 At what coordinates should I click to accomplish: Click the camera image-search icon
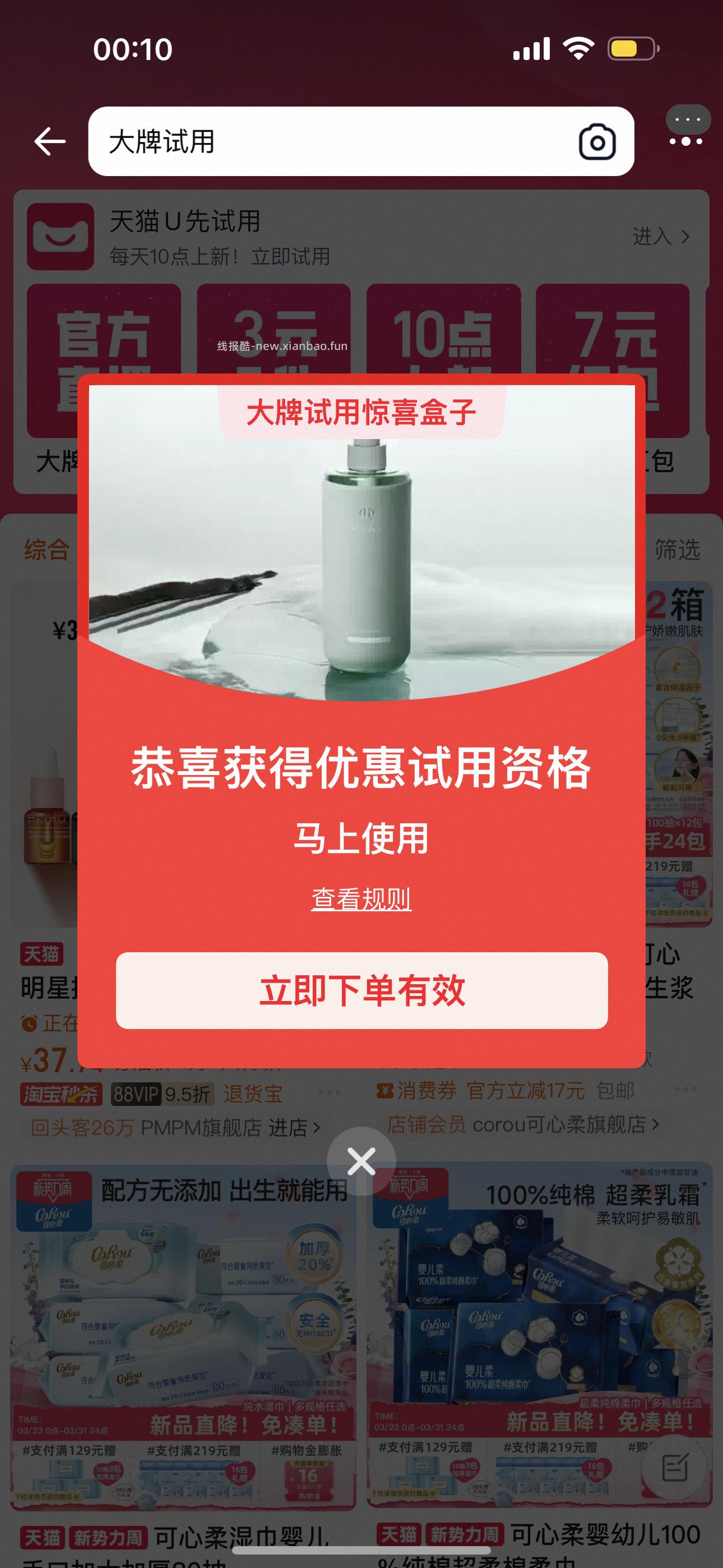coord(598,141)
